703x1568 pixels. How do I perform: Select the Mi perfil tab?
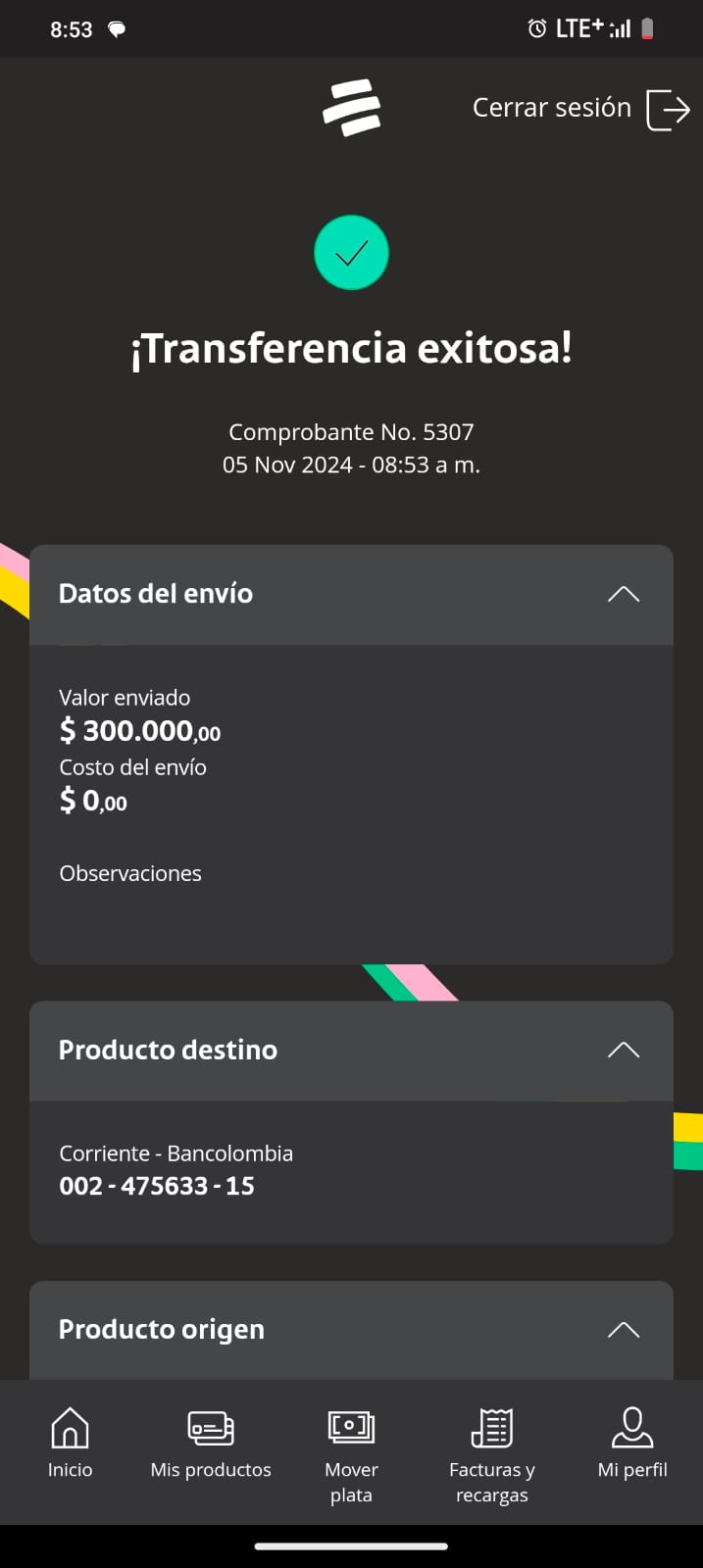pyautogui.click(x=632, y=1443)
